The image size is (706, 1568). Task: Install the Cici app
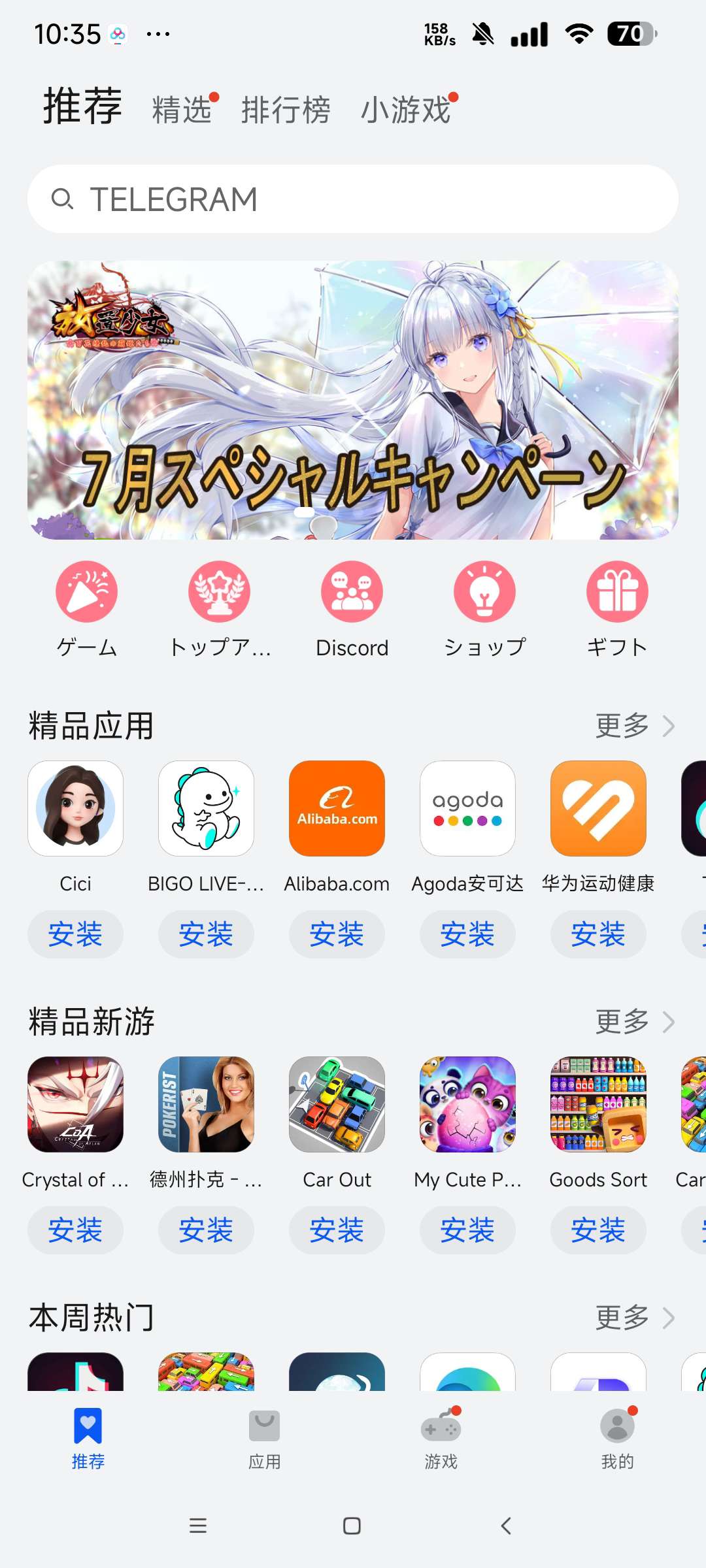point(75,934)
